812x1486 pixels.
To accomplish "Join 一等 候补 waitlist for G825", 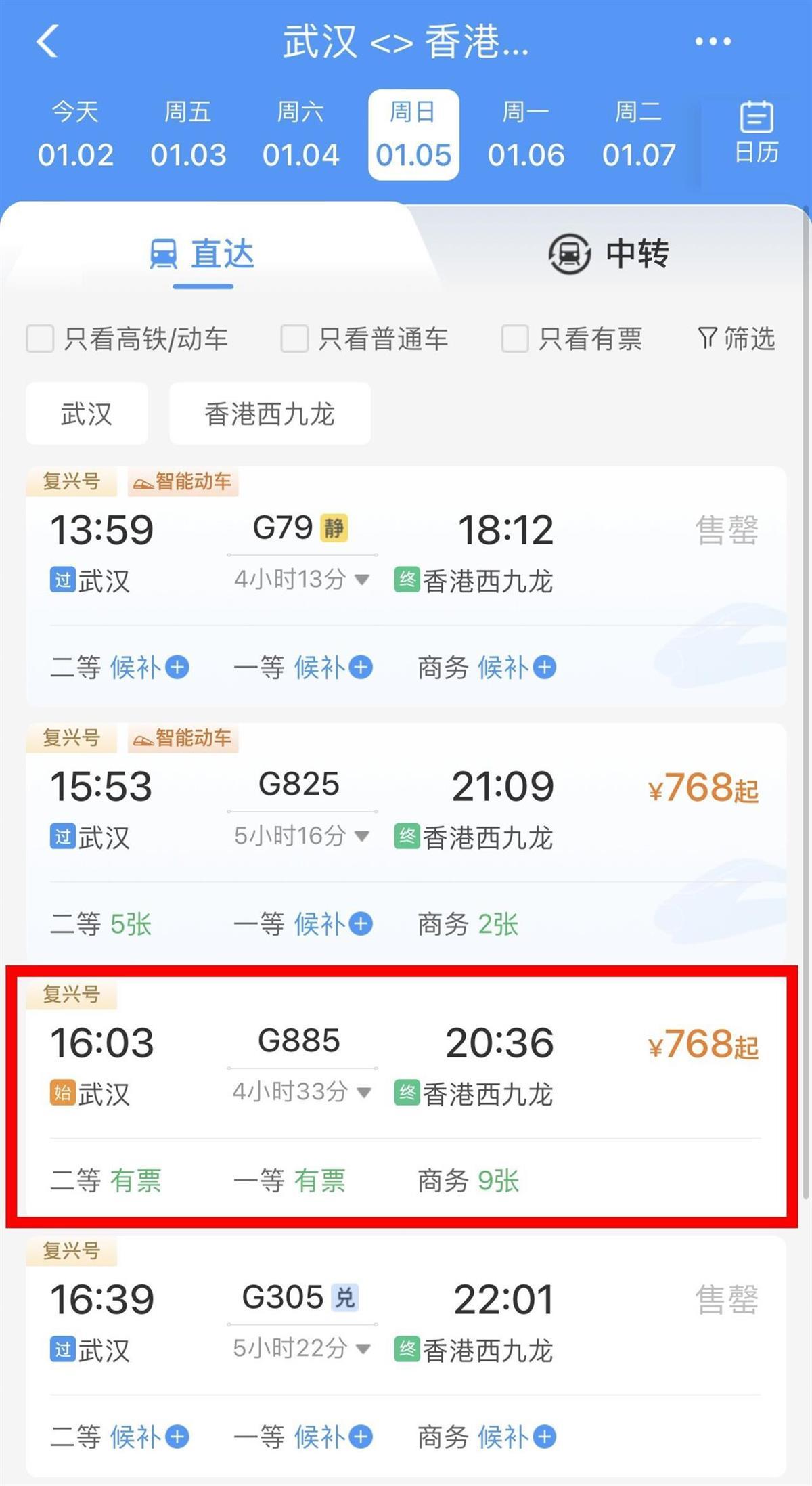I will [x=333, y=924].
